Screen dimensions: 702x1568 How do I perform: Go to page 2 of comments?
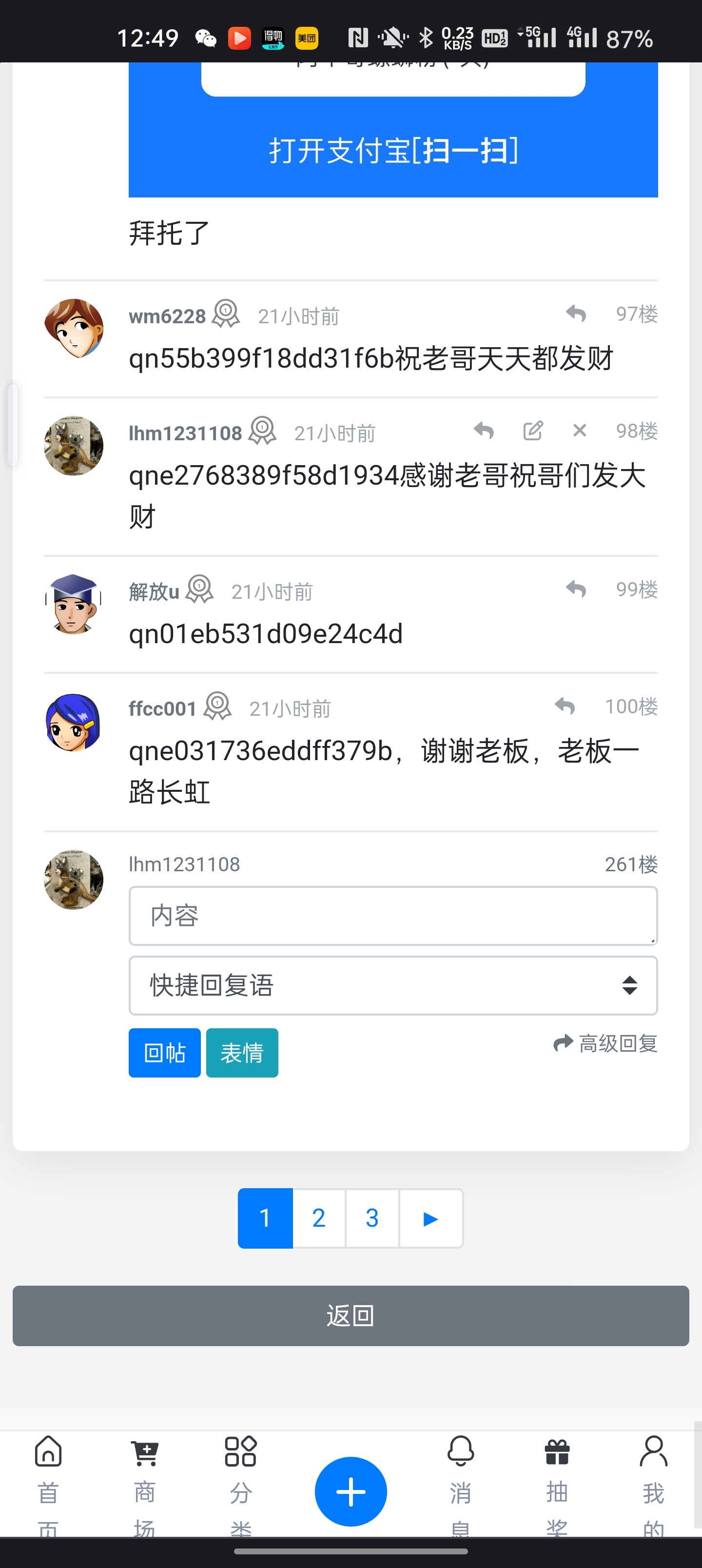click(x=318, y=1218)
